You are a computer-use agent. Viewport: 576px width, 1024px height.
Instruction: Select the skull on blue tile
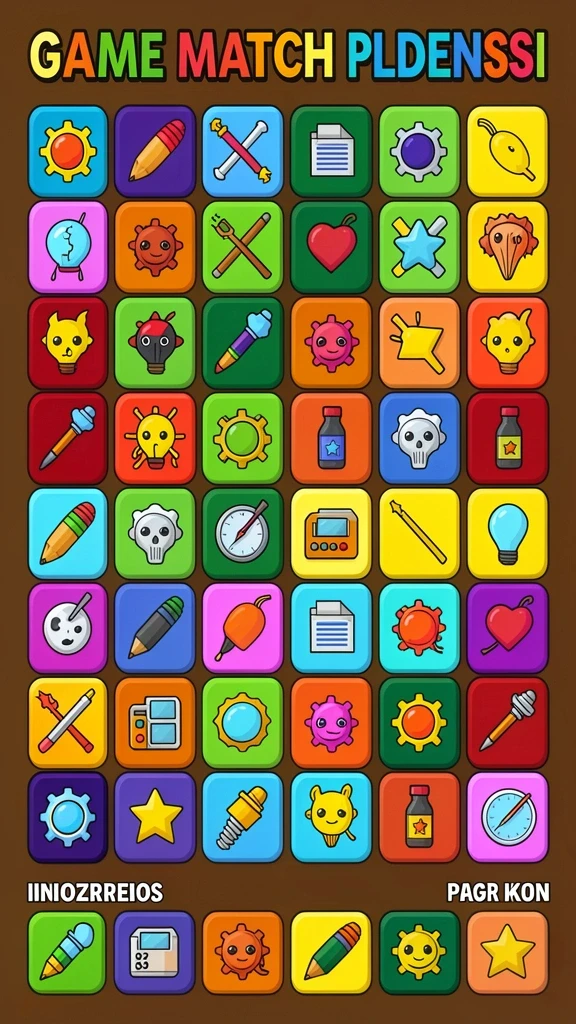coord(419,438)
